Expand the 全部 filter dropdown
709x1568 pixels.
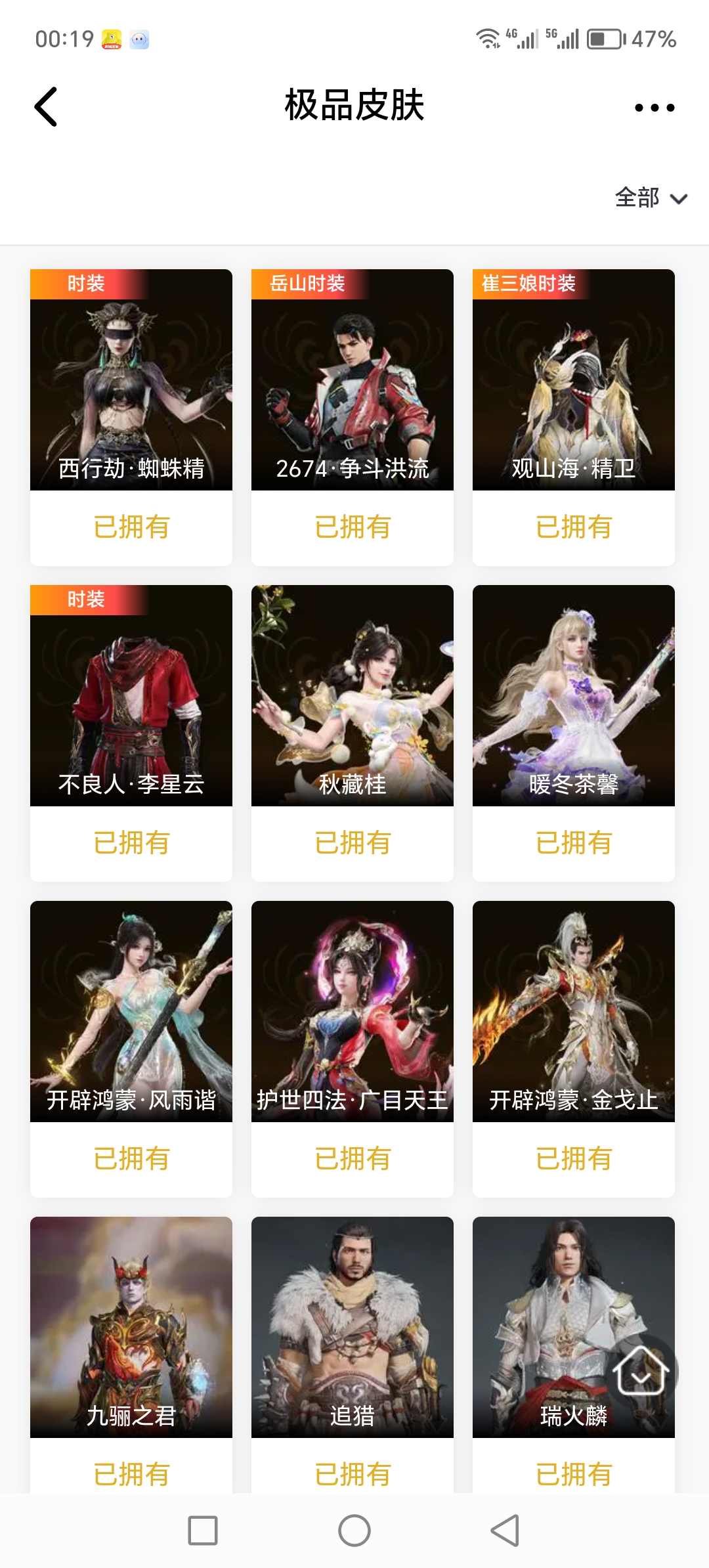[650, 198]
